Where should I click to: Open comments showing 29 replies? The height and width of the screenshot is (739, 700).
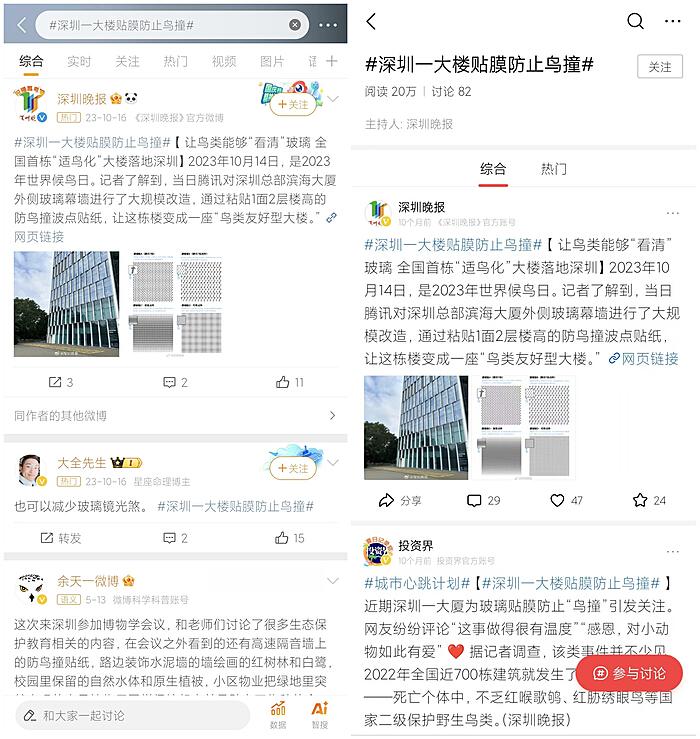(x=484, y=500)
